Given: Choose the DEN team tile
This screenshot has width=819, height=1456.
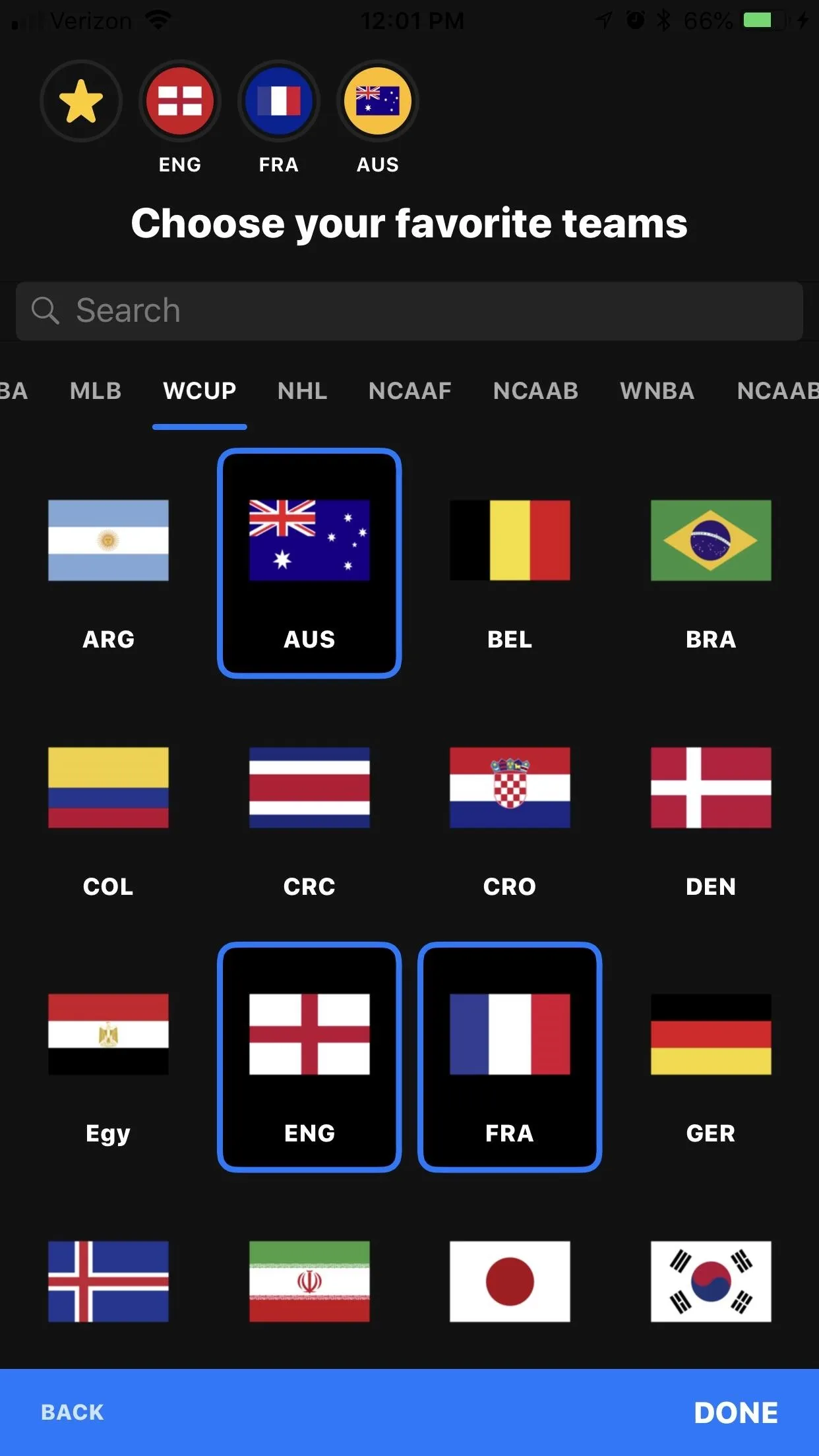Looking at the screenshot, I should coord(710,810).
